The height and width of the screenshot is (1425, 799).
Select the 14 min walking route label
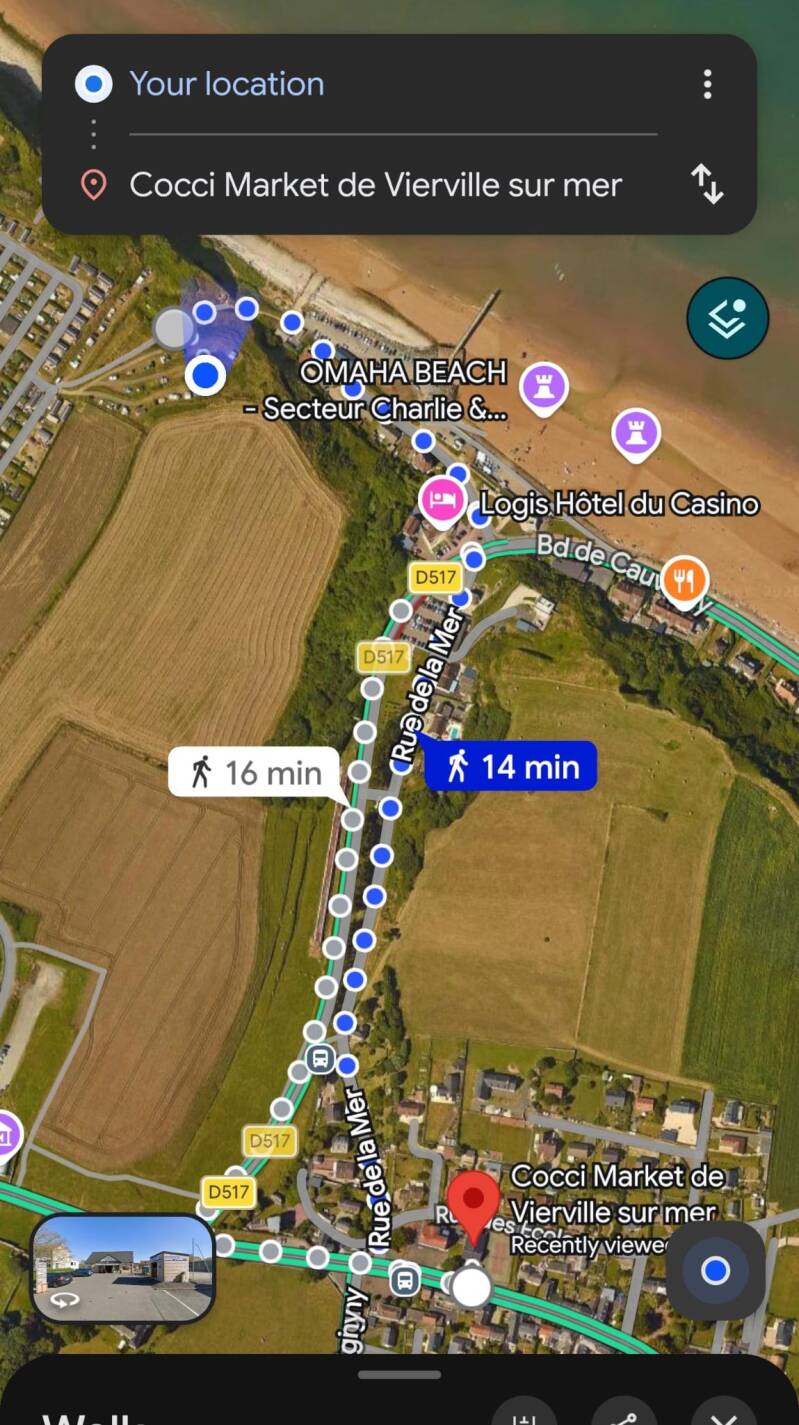pyautogui.click(x=510, y=767)
